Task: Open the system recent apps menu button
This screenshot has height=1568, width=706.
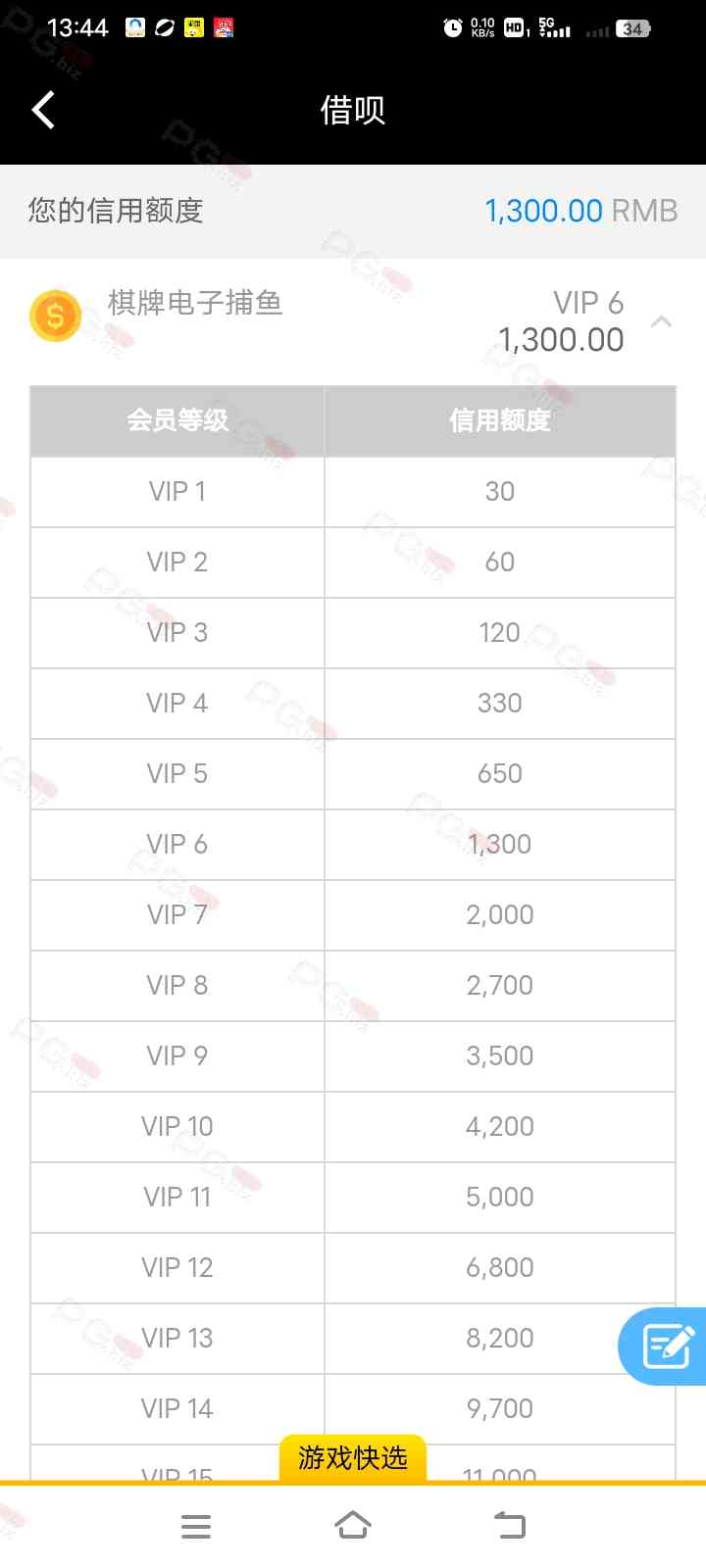Action: (196, 1526)
